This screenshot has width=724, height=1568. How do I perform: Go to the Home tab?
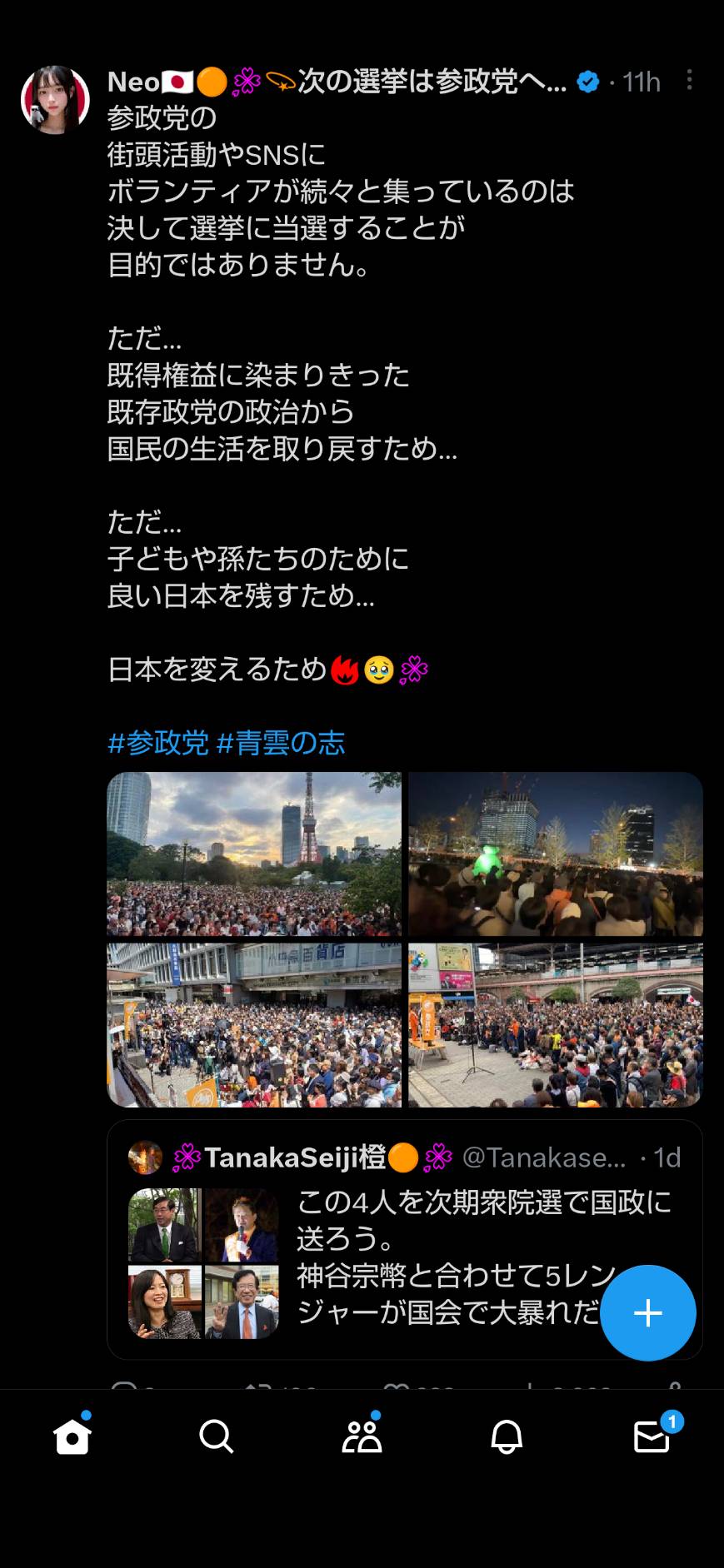tap(72, 1436)
